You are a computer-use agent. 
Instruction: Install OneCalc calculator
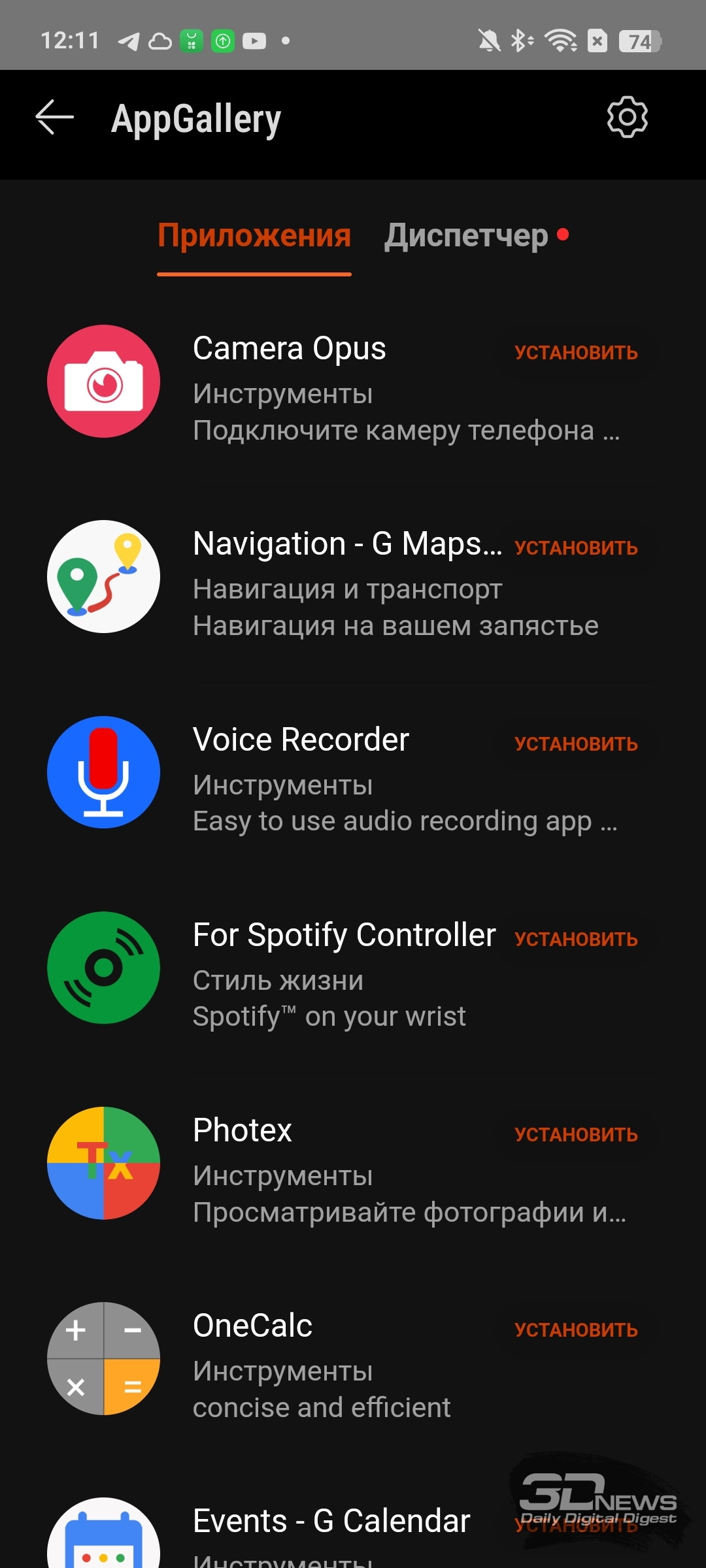[x=576, y=1330]
